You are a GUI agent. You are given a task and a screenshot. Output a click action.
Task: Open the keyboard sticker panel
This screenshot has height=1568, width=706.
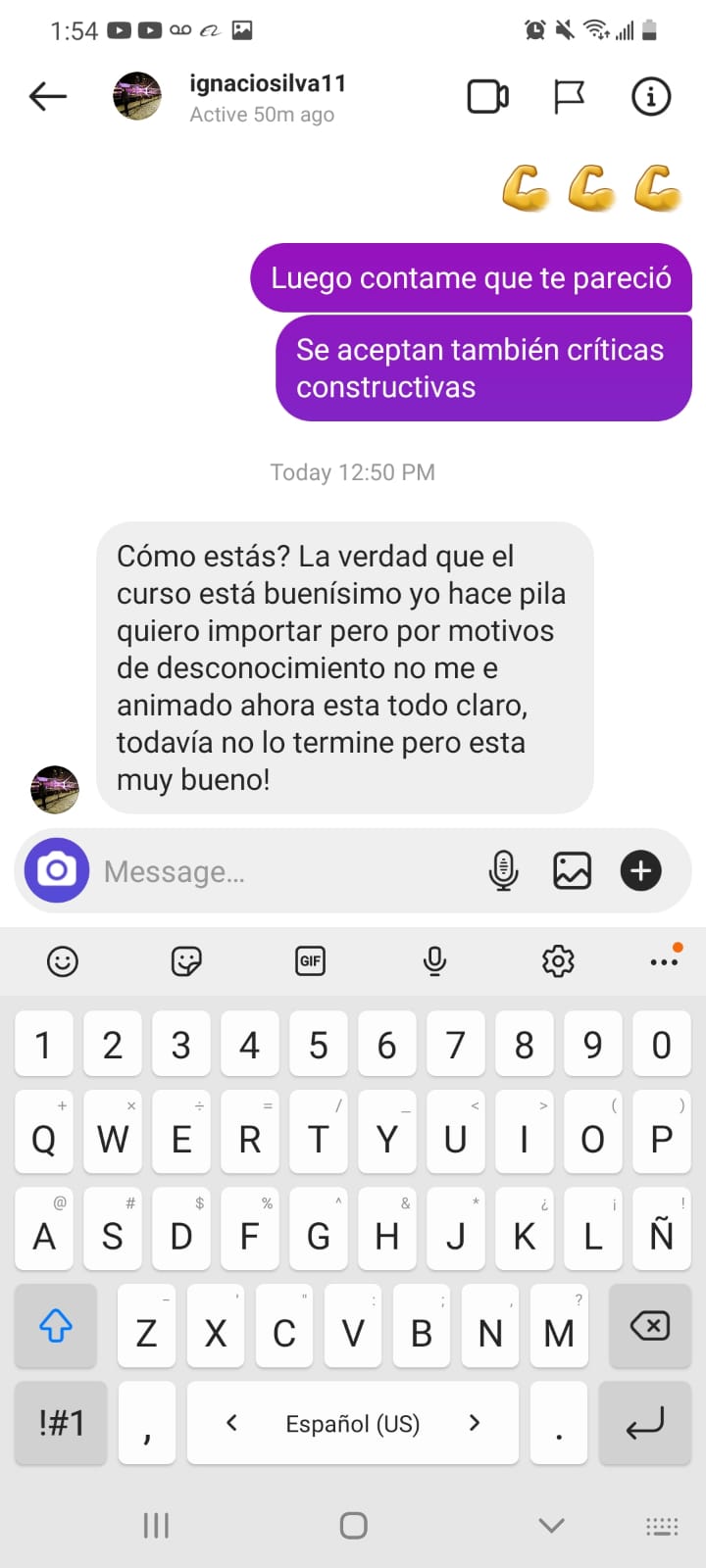click(186, 961)
